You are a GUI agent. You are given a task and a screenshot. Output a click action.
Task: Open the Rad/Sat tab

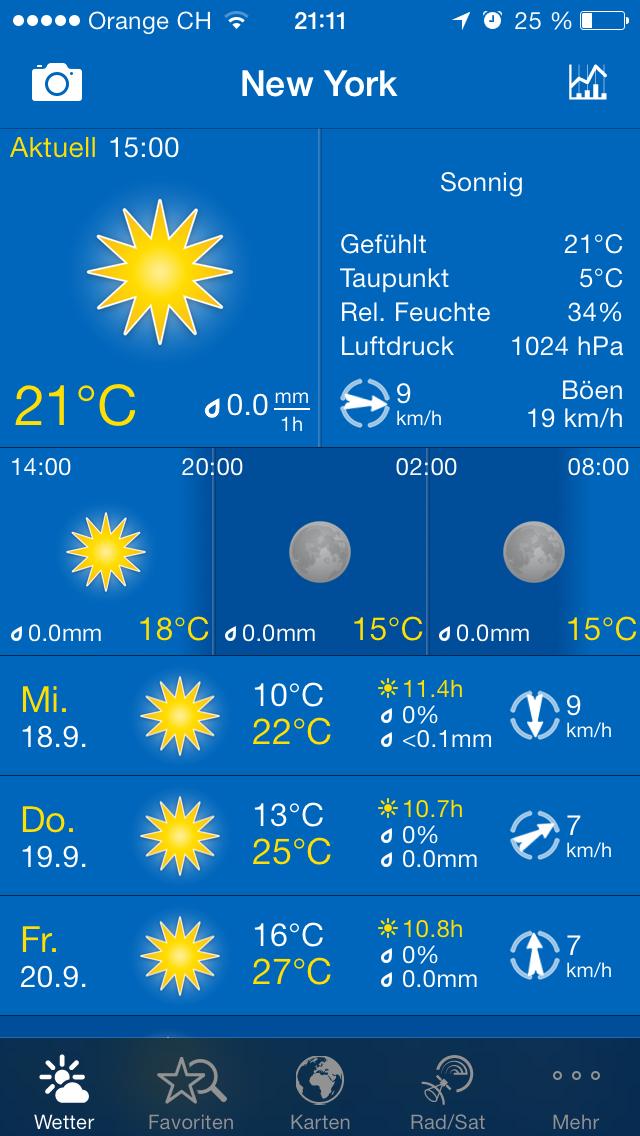tap(447, 1091)
